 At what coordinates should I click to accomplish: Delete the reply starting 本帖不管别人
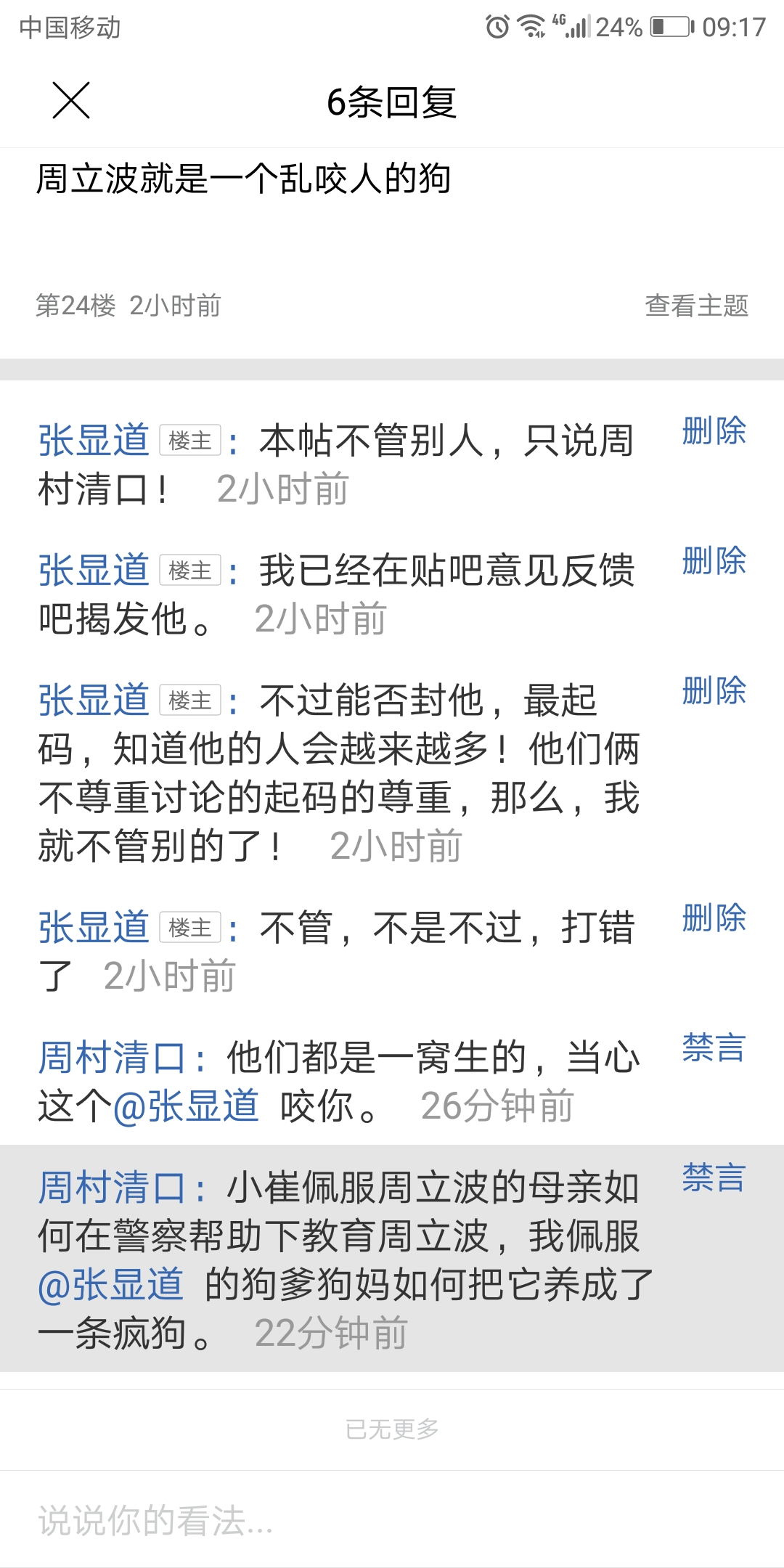point(714,431)
